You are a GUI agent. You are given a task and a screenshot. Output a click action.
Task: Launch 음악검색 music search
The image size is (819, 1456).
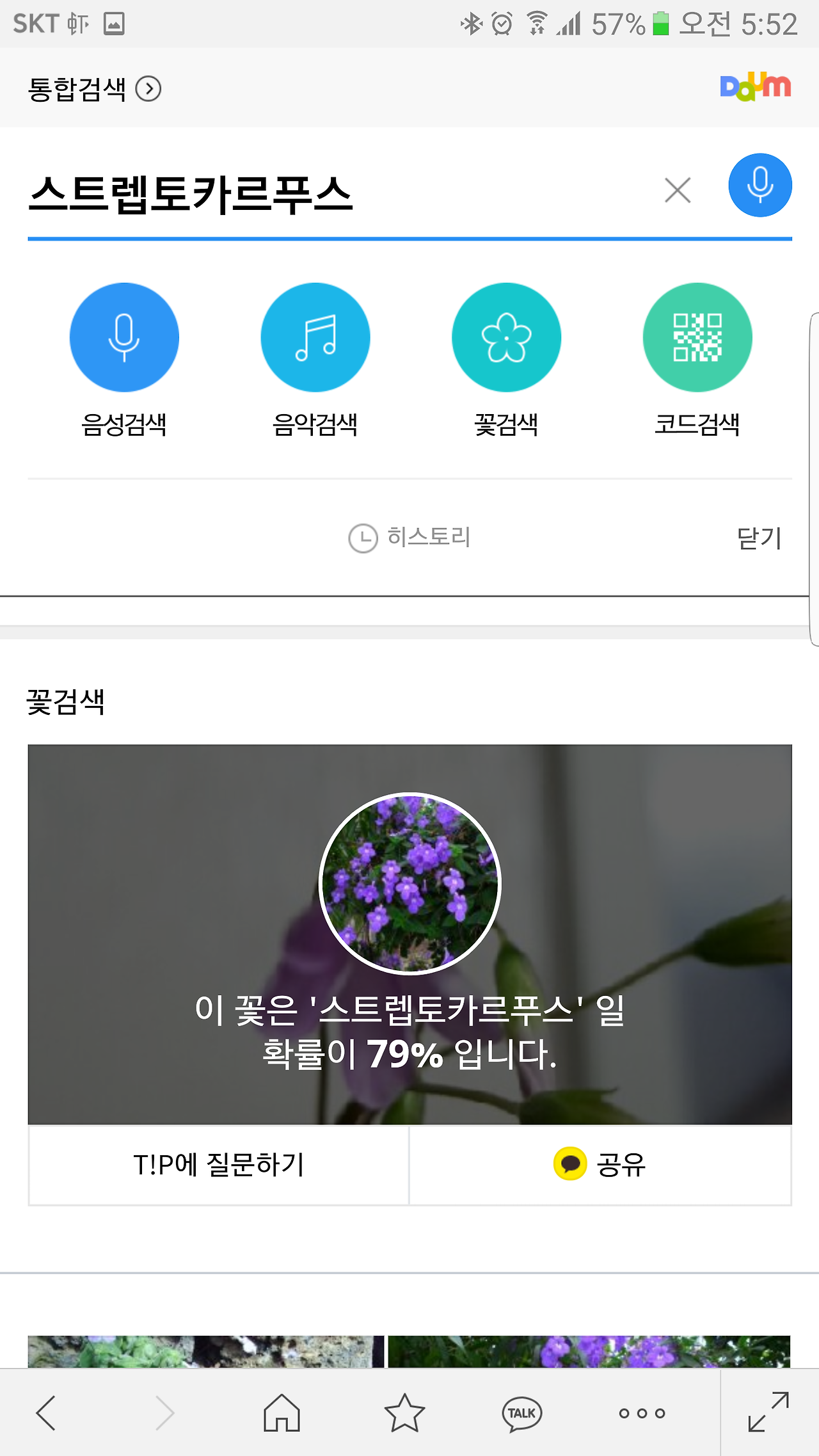tap(315, 338)
